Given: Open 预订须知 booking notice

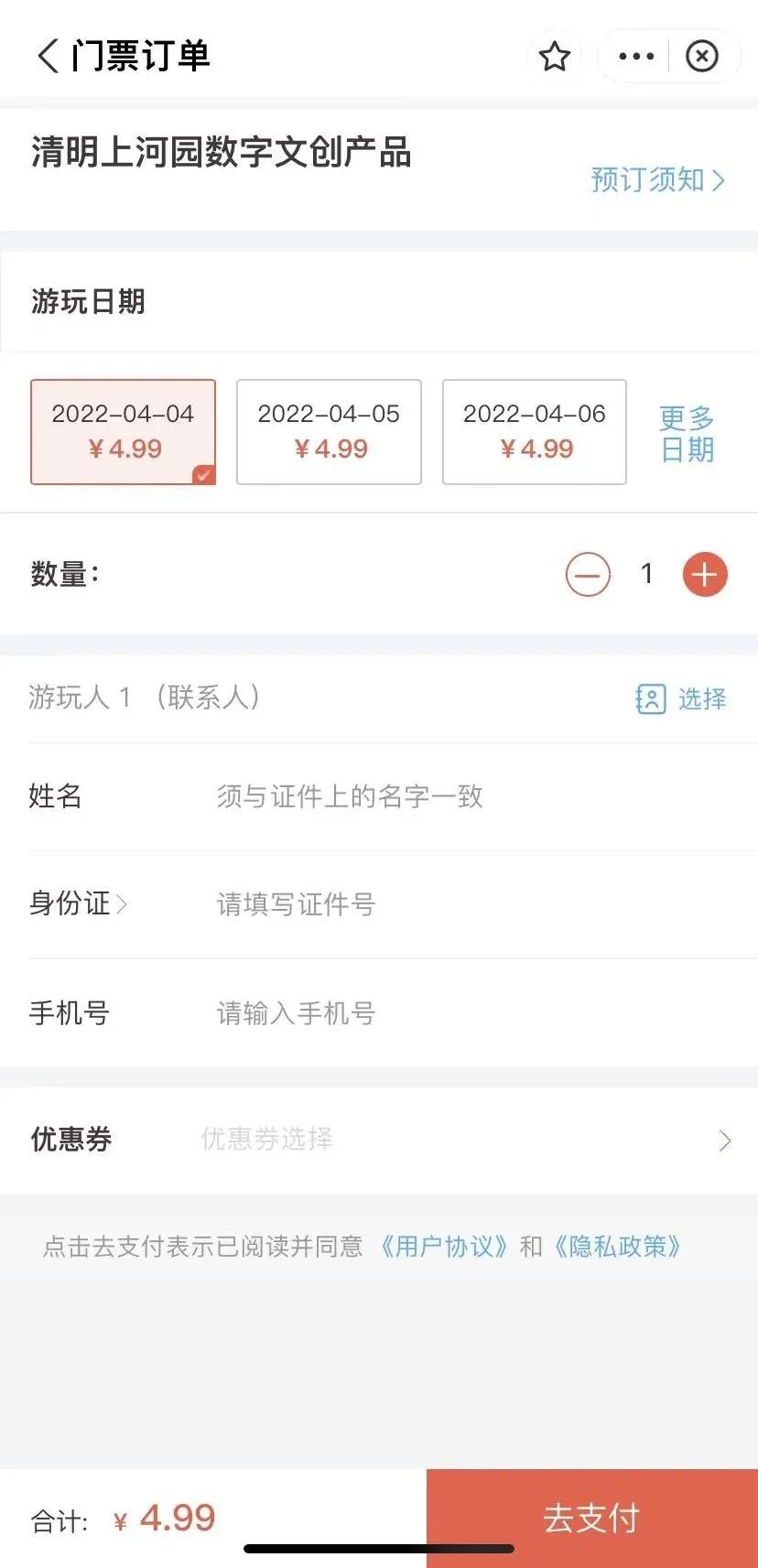Looking at the screenshot, I should [656, 179].
